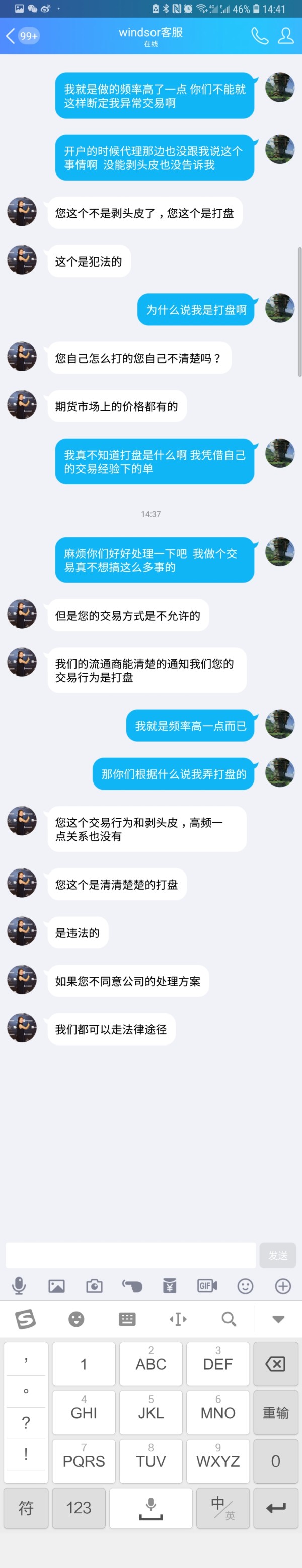
Task: Open the keyboard's search tool
Action: (x=229, y=1319)
